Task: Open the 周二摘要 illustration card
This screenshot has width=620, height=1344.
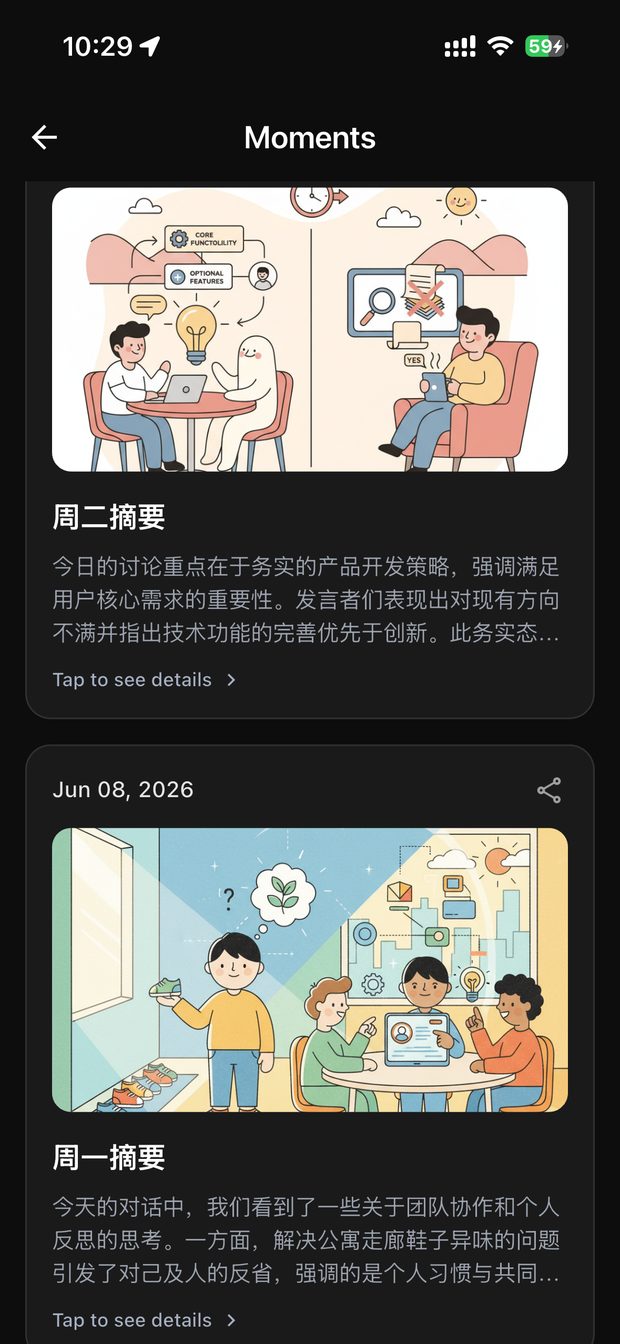Action: click(x=310, y=329)
